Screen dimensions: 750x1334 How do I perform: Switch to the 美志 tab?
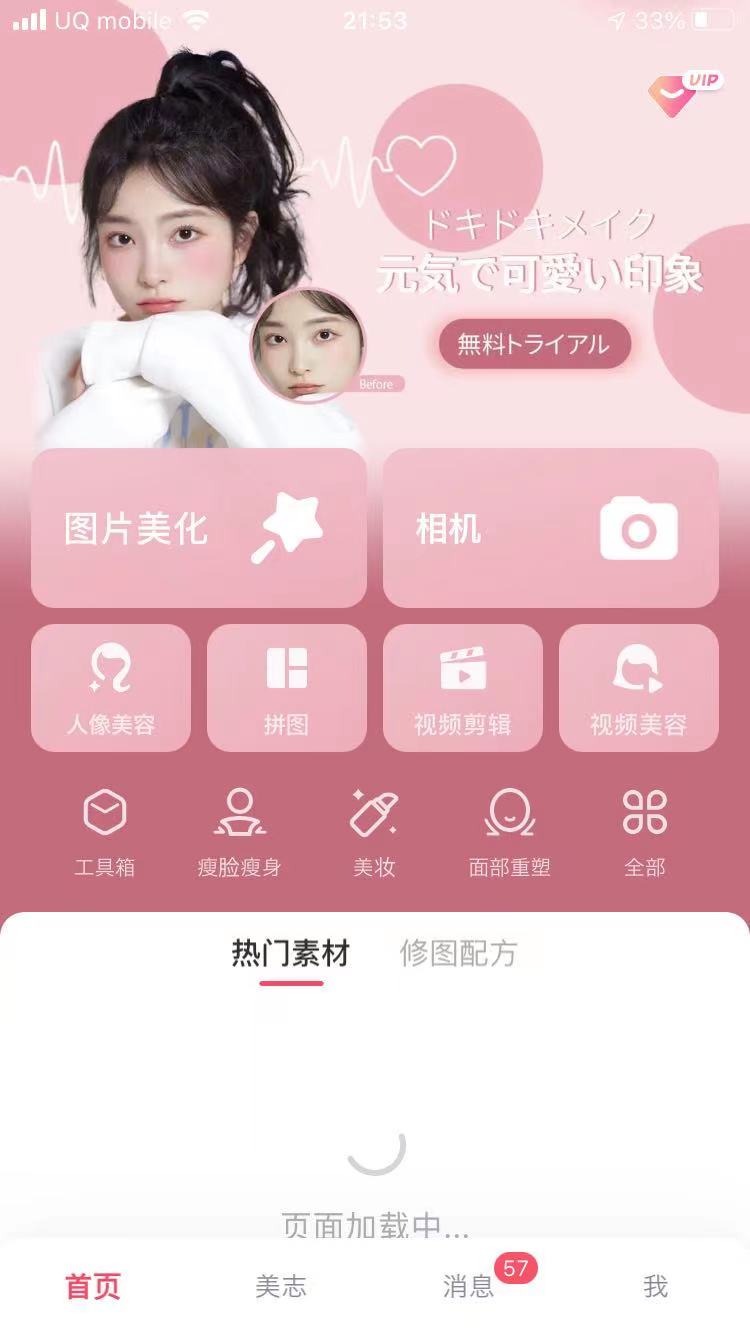pos(281,1286)
